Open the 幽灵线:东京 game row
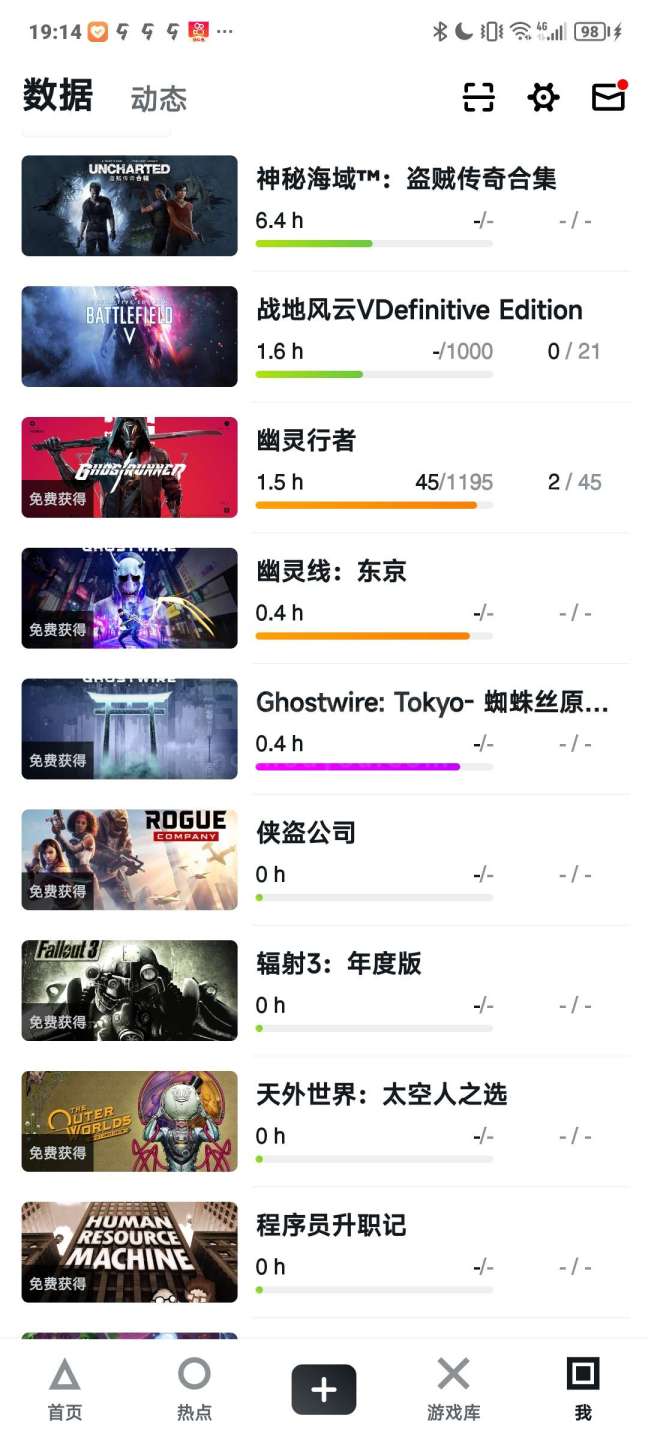The height and width of the screenshot is (1440, 648). pos(331,572)
